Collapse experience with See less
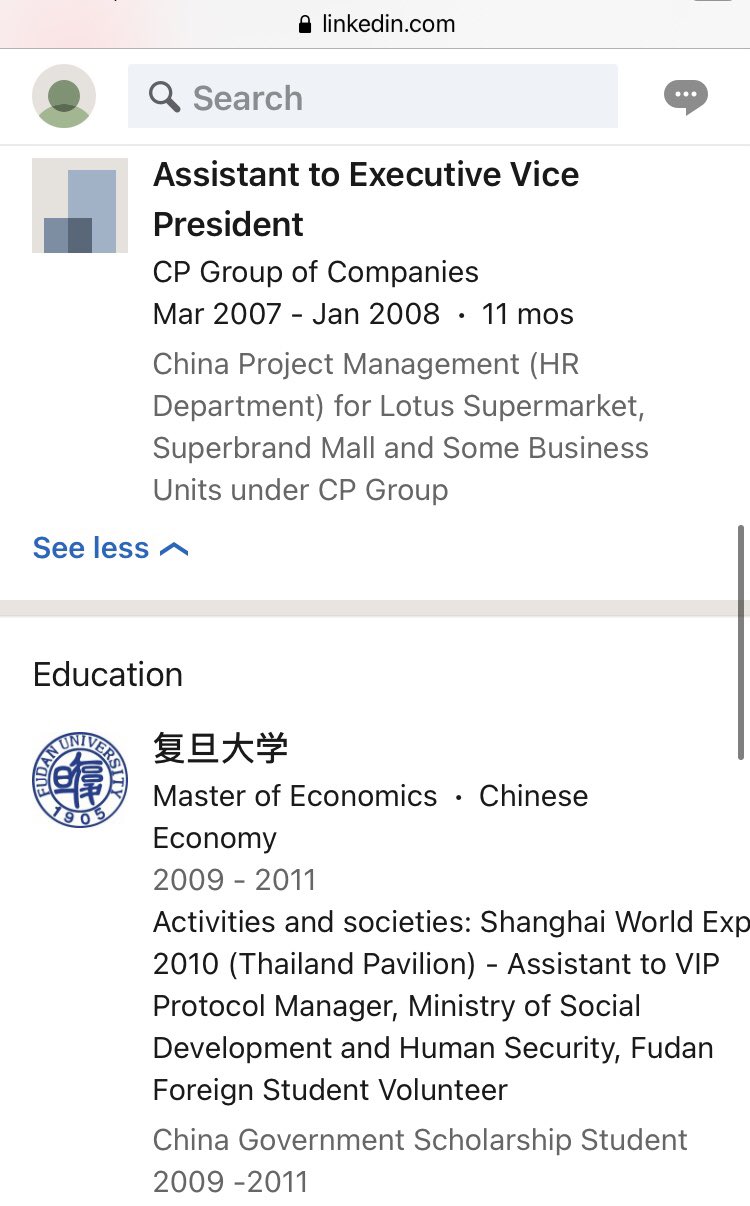Screen dimensions: 750x1206 110,548
